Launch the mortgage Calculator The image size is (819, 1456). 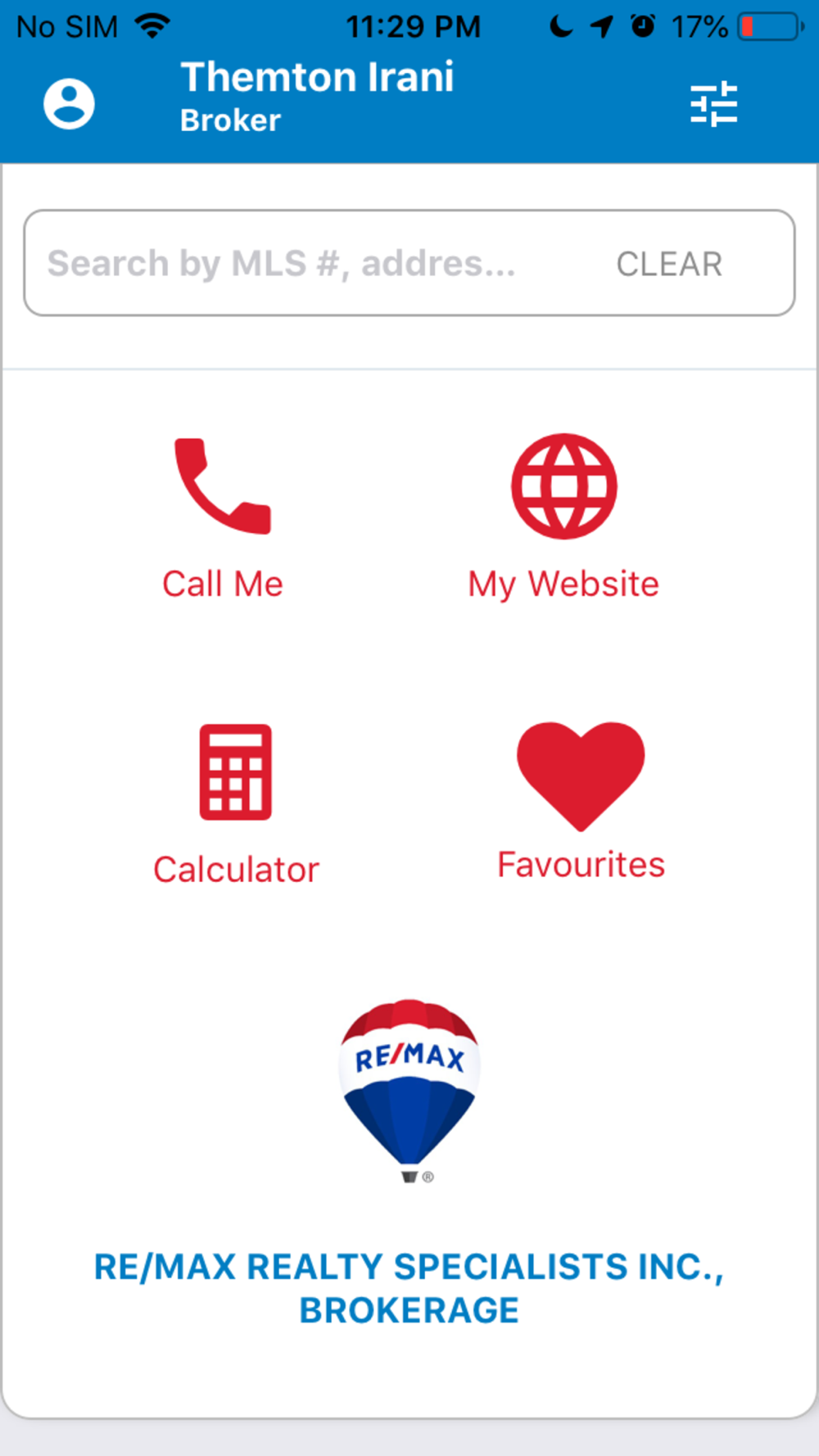(236, 806)
